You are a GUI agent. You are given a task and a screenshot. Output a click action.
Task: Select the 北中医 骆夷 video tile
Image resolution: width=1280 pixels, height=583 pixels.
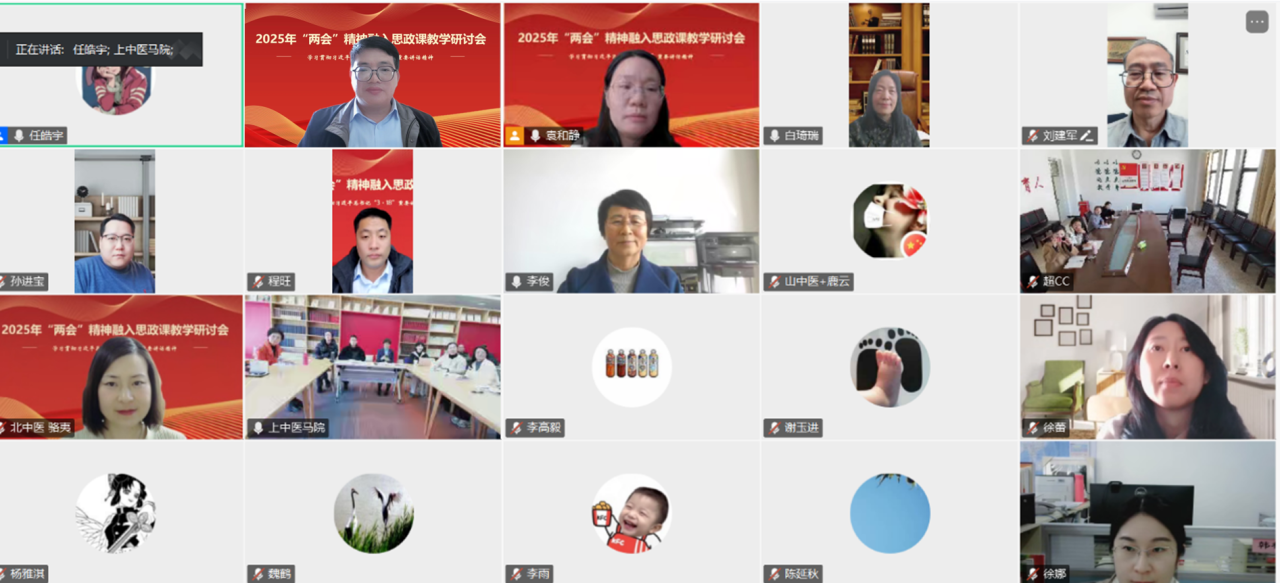(121, 368)
